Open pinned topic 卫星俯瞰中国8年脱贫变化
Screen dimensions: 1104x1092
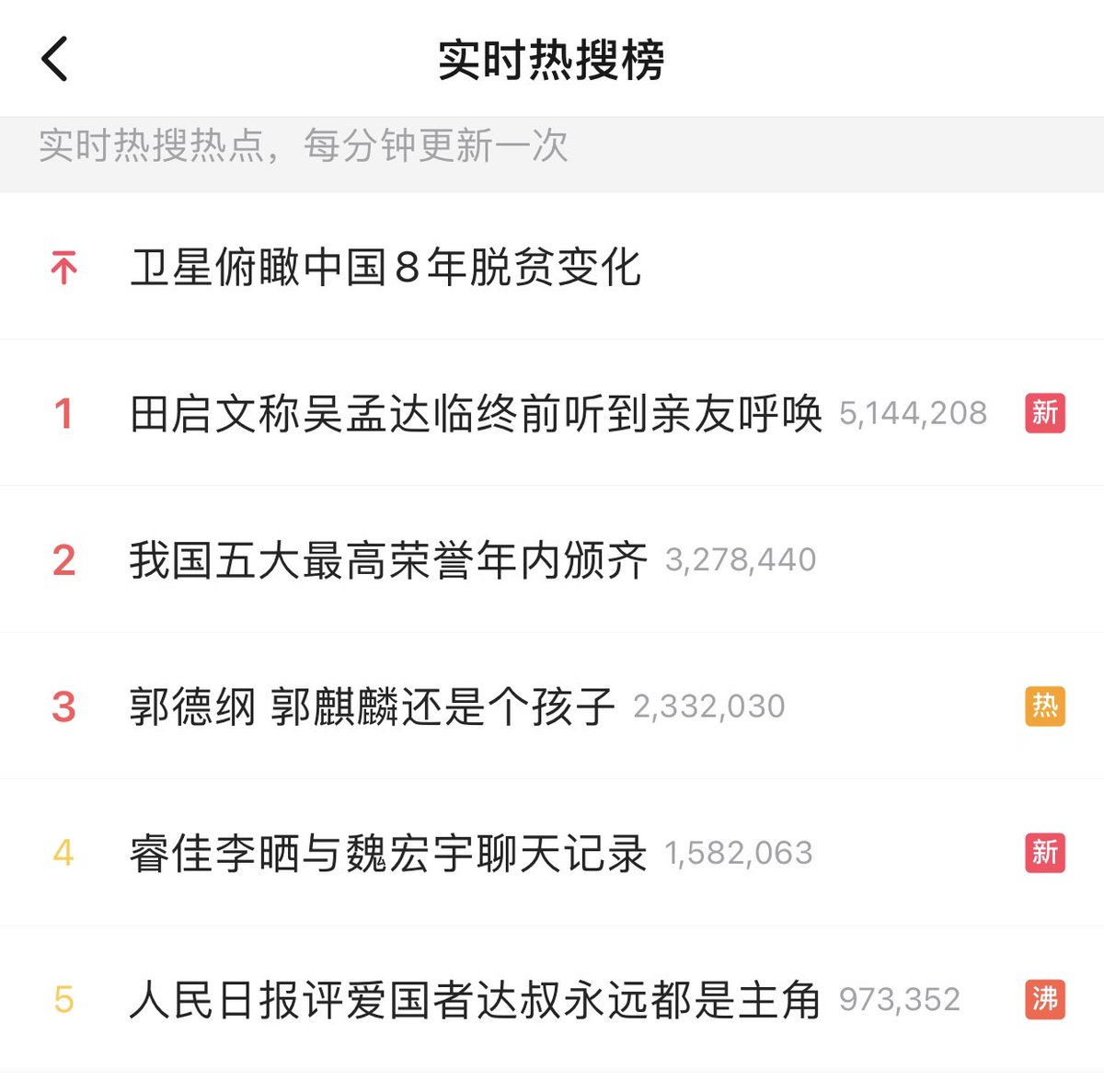click(385, 268)
